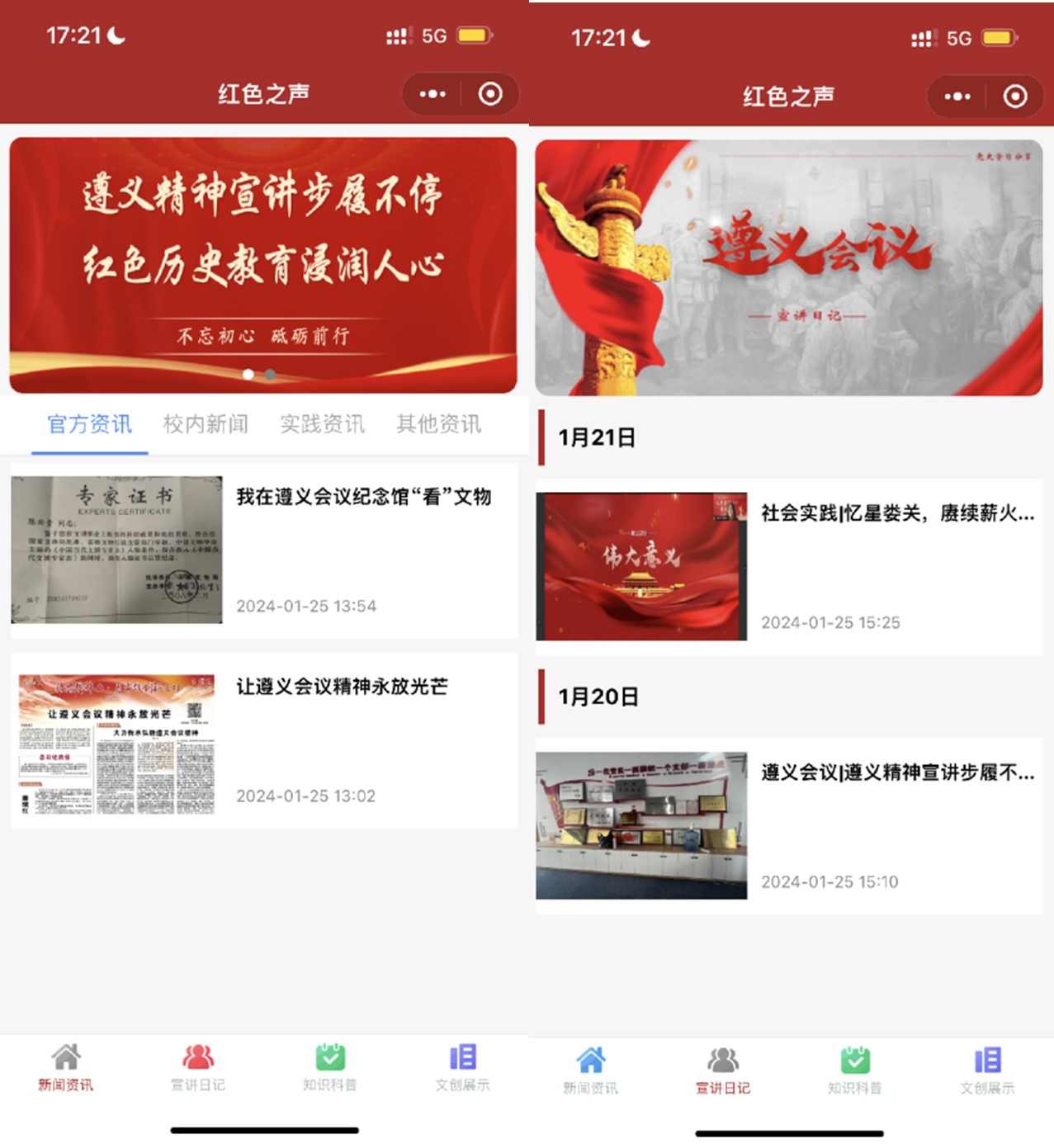Image resolution: width=1054 pixels, height=1148 pixels.
Task: Open 知识科普 tab on the news screen
Action: 330,1067
